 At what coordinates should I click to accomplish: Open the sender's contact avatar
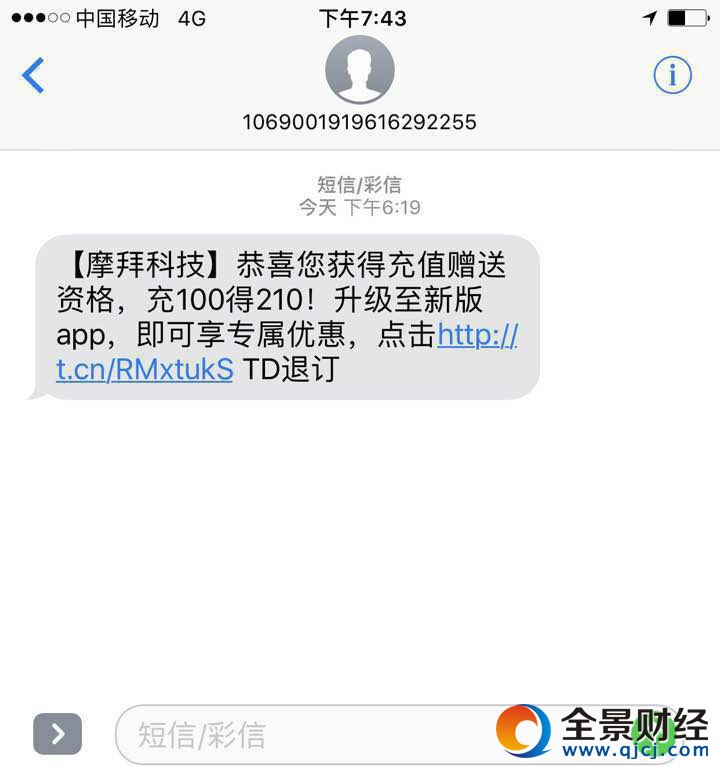(360, 70)
